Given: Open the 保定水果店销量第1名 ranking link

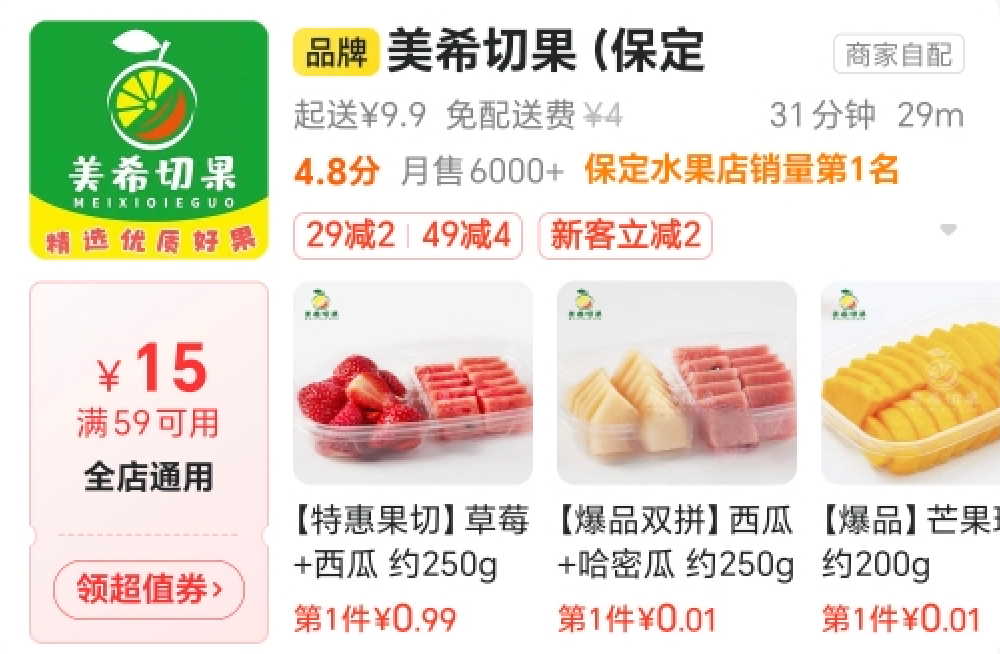Looking at the screenshot, I should click(742, 171).
